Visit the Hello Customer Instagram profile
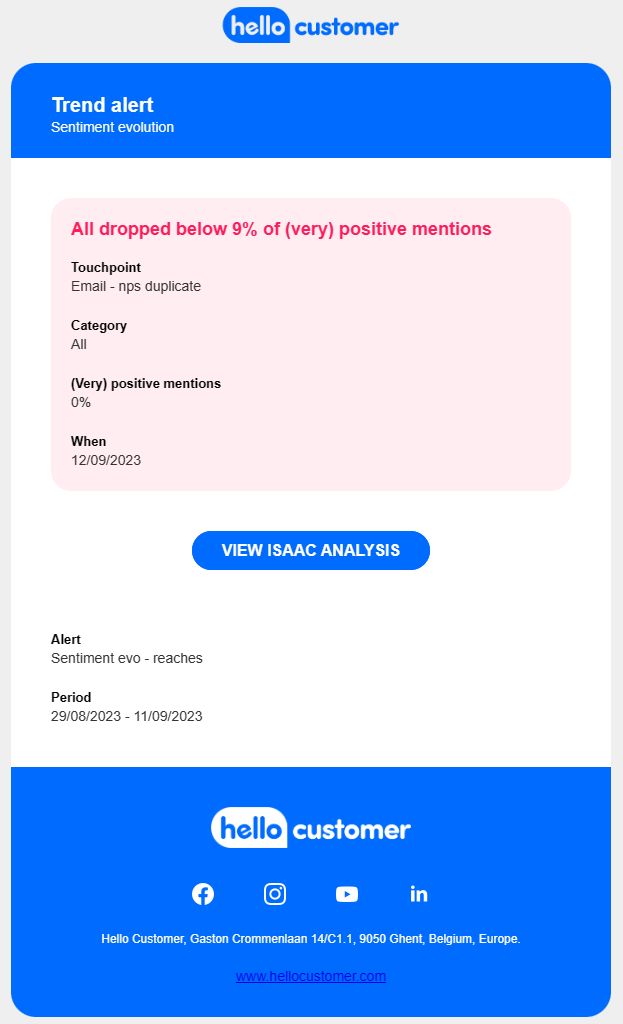The image size is (623, 1024). [275, 894]
